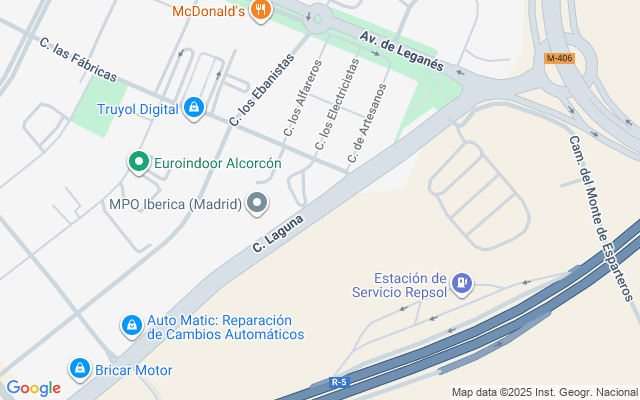This screenshot has height=400, width=640.
Task: Open the MPO Iberica (Madrid) marker
Action: tap(257, 204)
